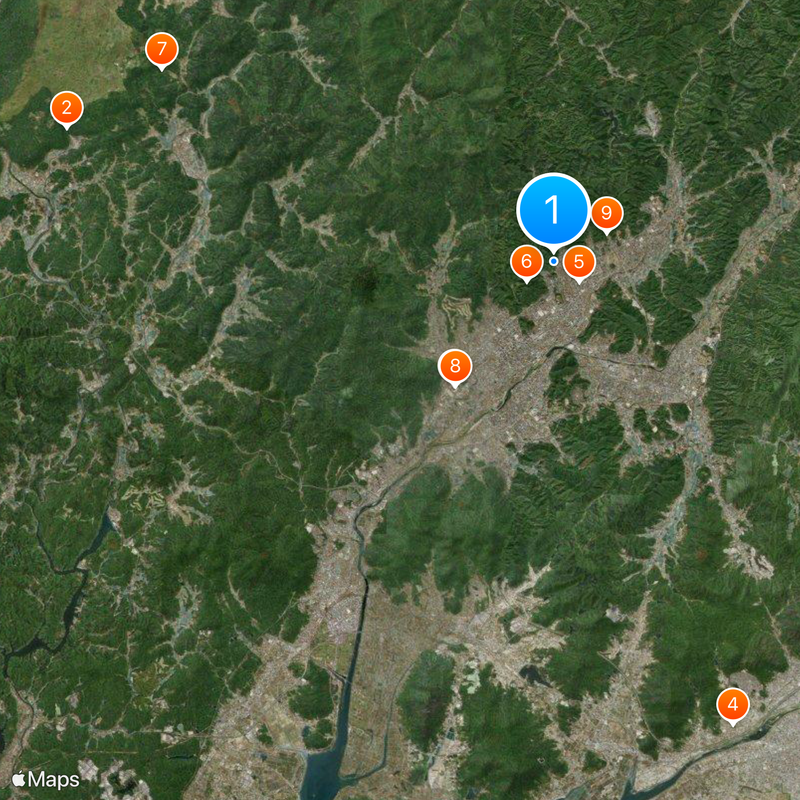Select the large blue pin numbered 1

553,210
